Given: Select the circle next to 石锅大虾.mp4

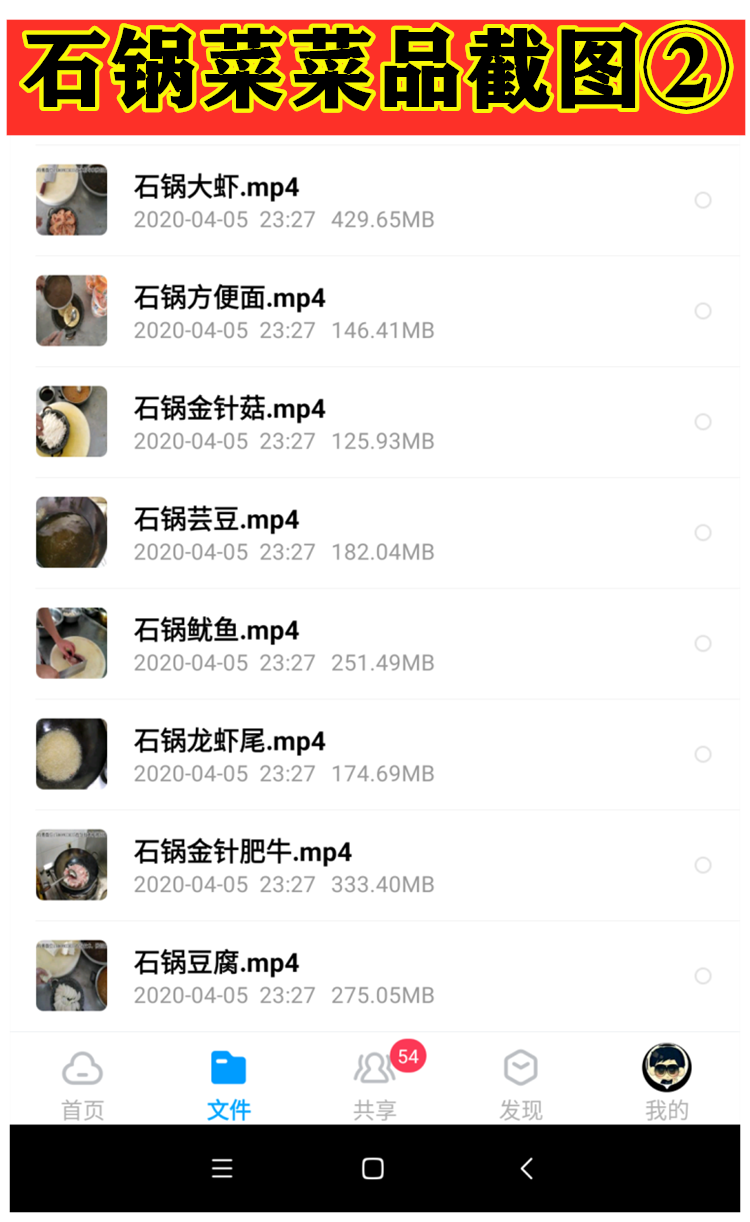Looking at the screenshot, I should (x=702, y=200).
